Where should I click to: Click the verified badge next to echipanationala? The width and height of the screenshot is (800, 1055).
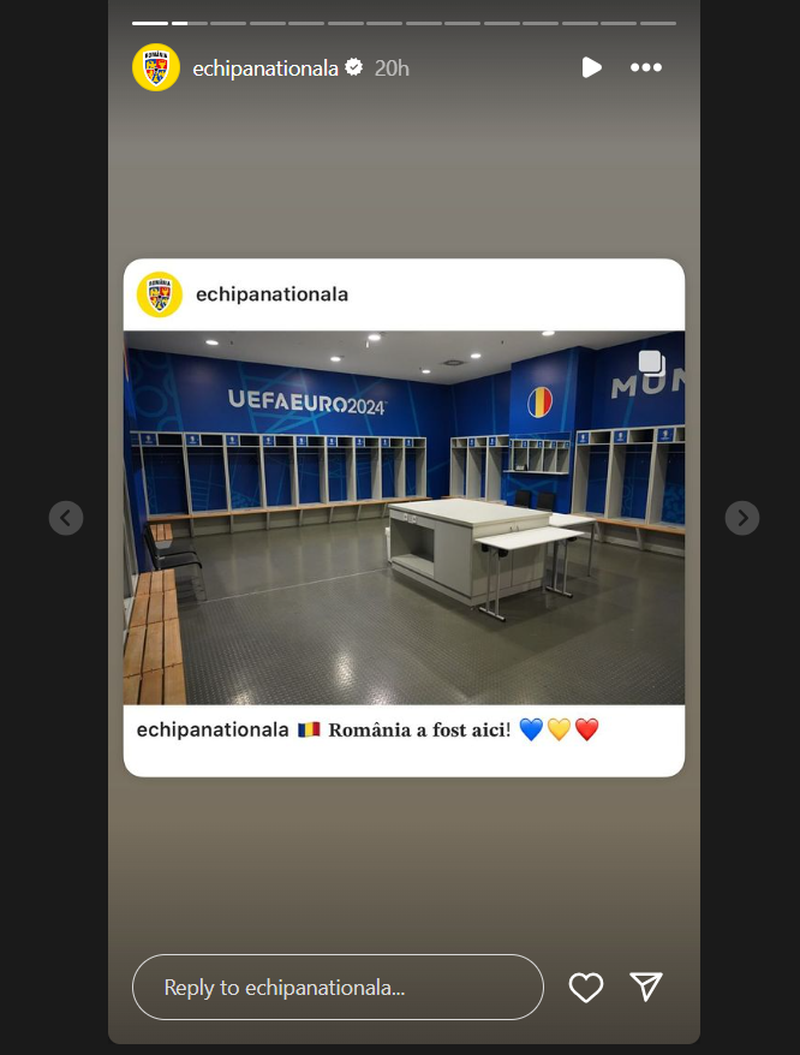pos(353,68)
